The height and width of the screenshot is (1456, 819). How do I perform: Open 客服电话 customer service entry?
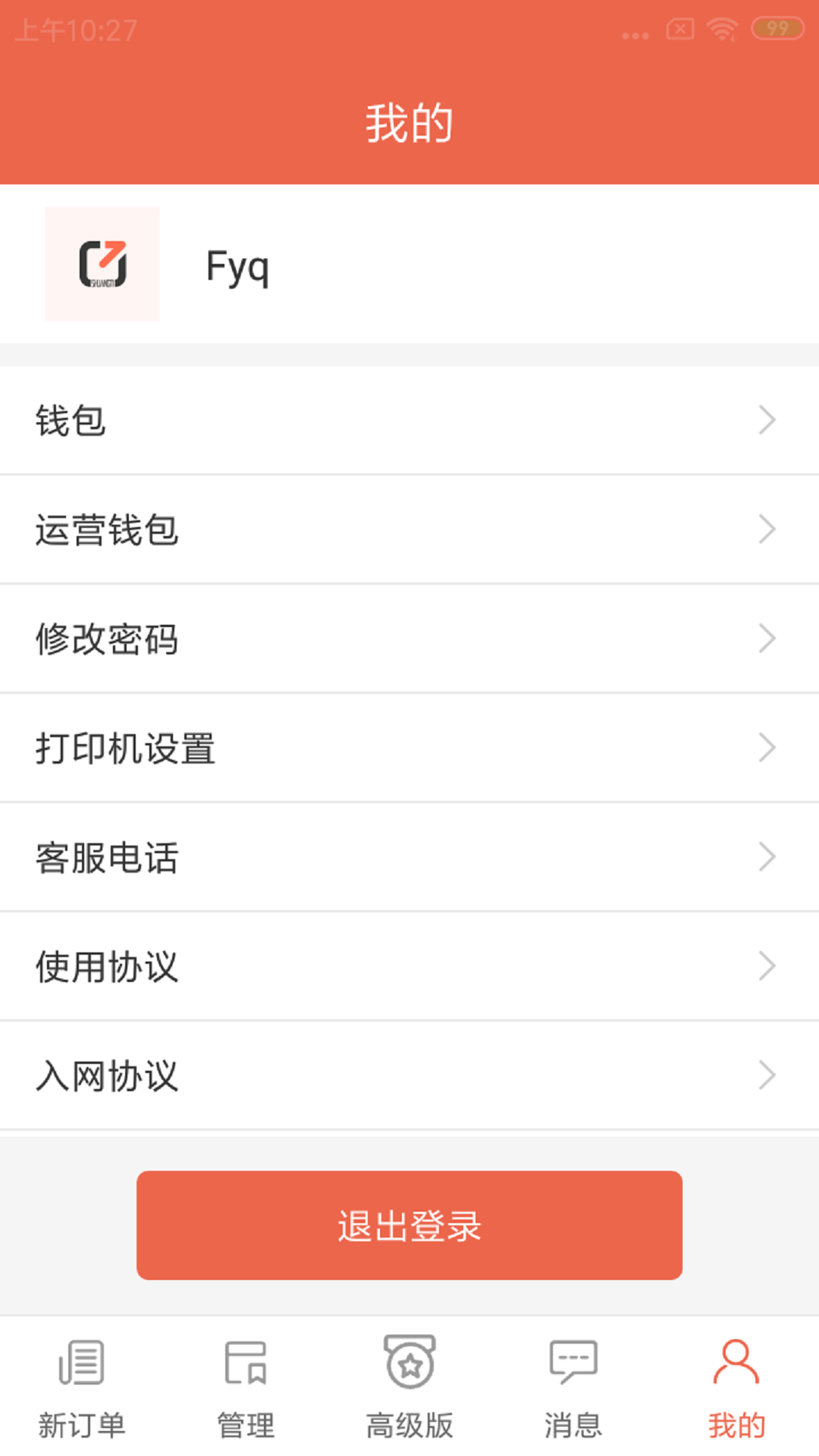pyautogui.click(x=108, y=856)
